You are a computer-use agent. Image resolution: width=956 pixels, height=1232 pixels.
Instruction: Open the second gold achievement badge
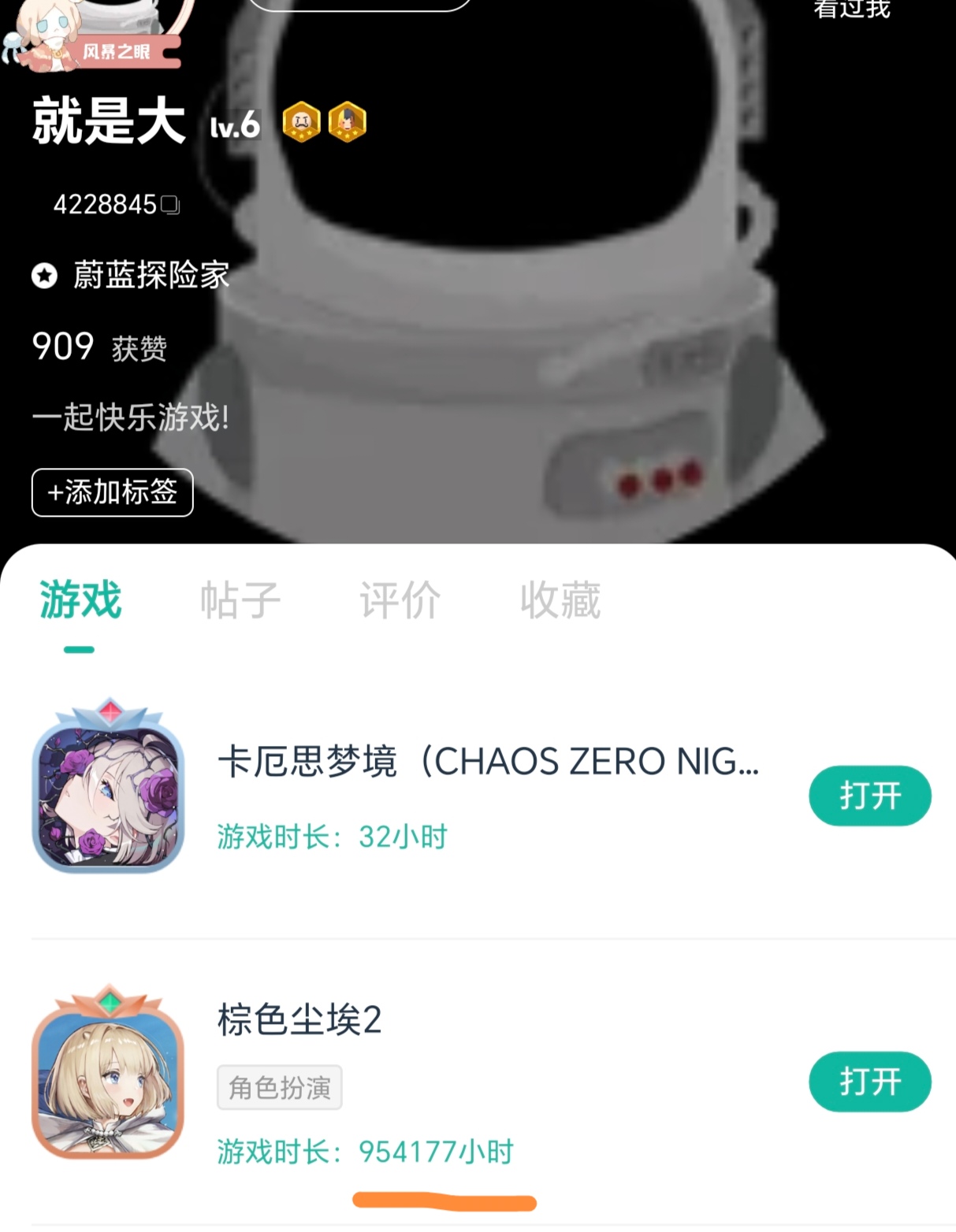[x=347, y=123]
